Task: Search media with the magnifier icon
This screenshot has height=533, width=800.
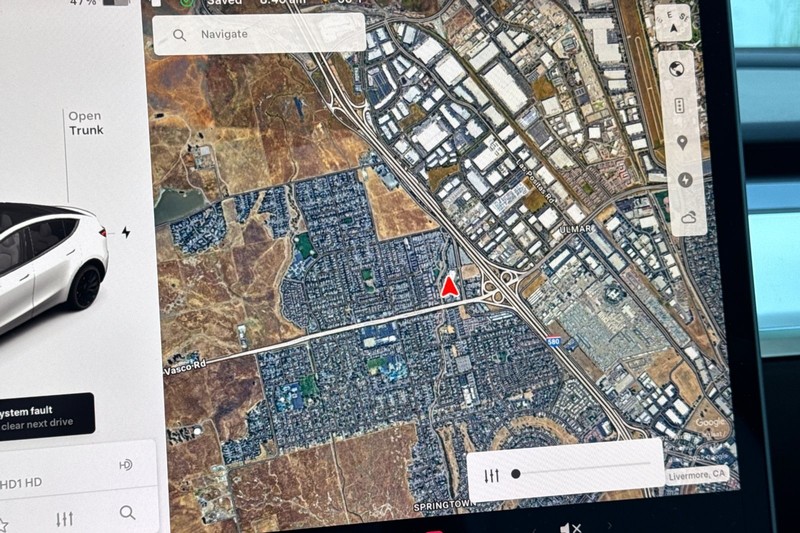Action: point(127,513)
